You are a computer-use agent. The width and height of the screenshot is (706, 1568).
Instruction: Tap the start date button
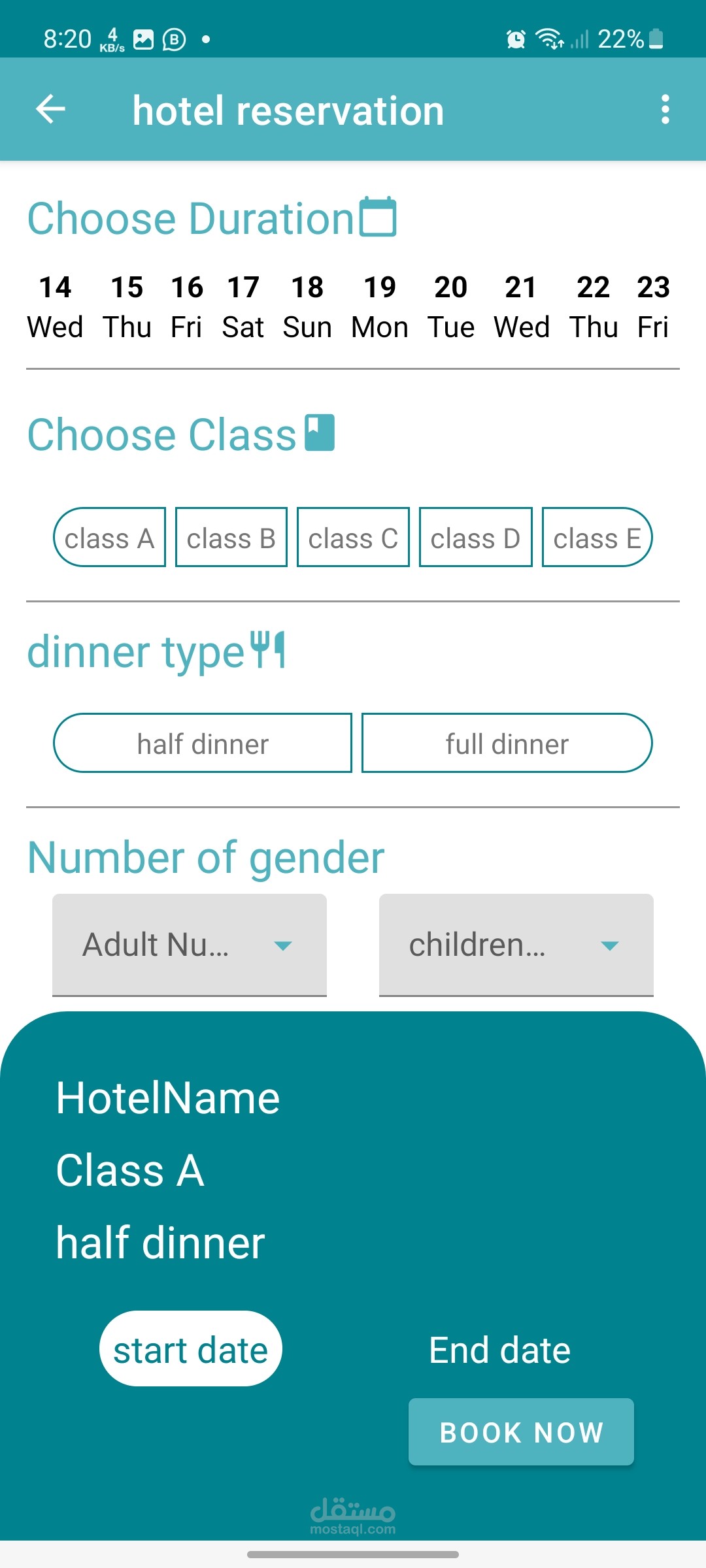190,1350
